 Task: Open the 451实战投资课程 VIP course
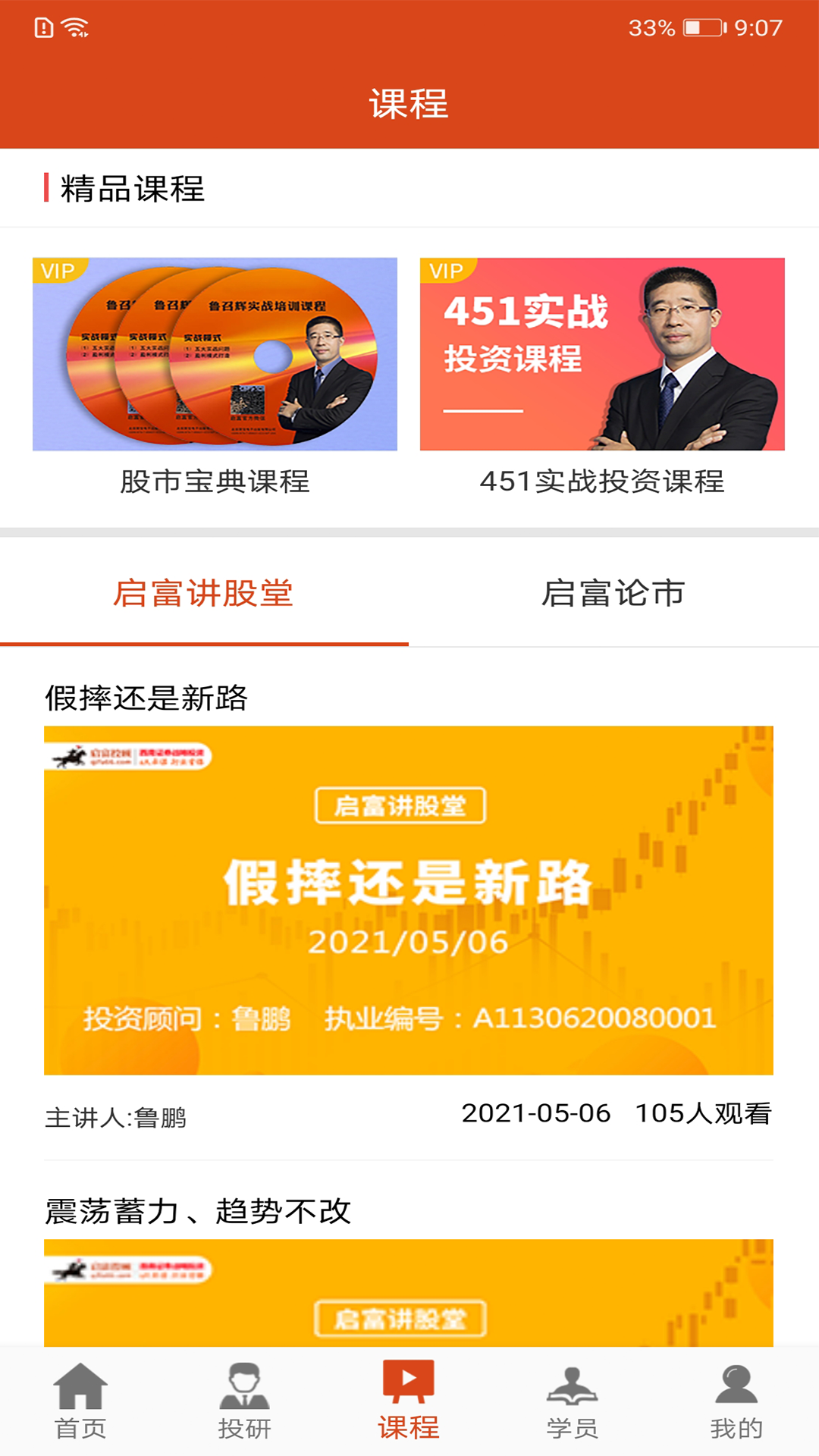point(602,354)
